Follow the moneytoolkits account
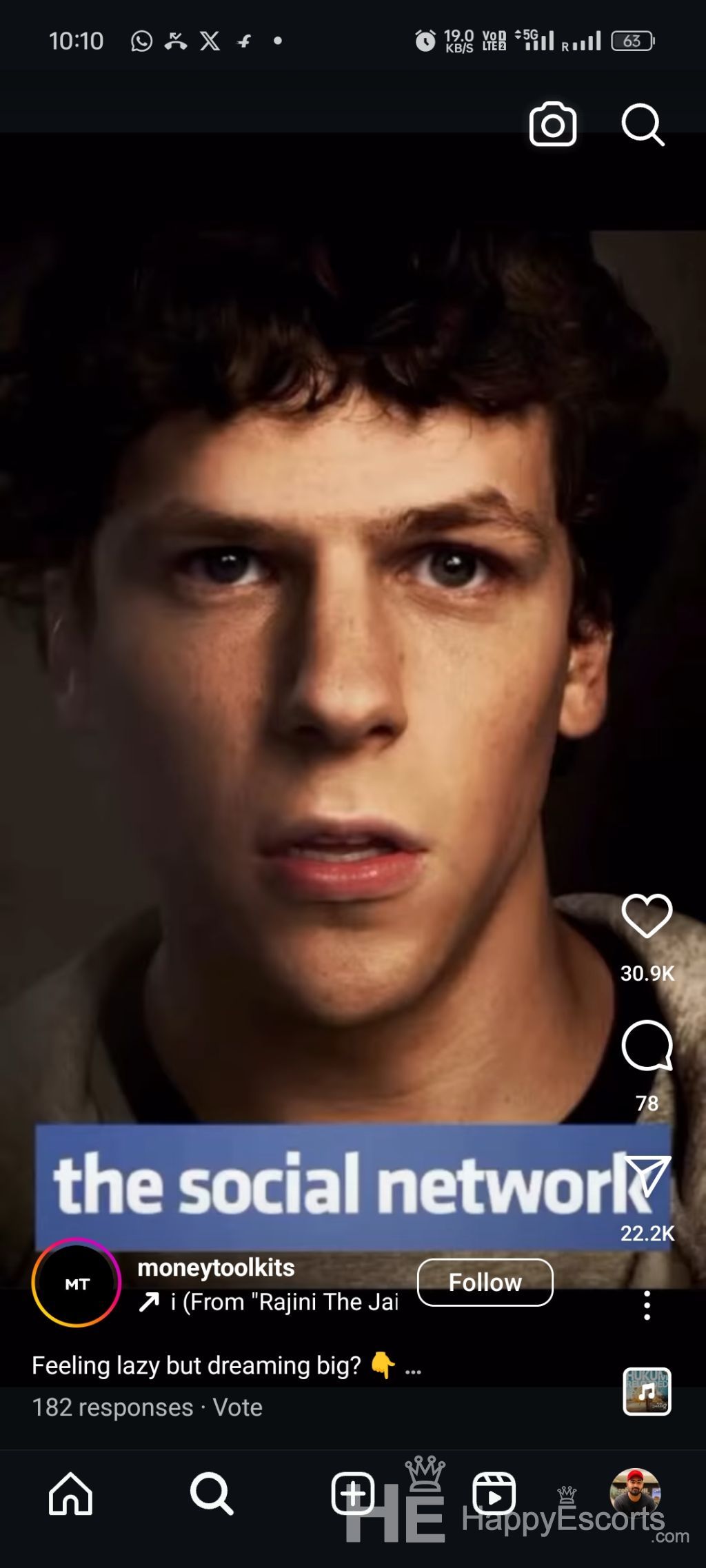706x1568 pixels. coord(485,1283)
